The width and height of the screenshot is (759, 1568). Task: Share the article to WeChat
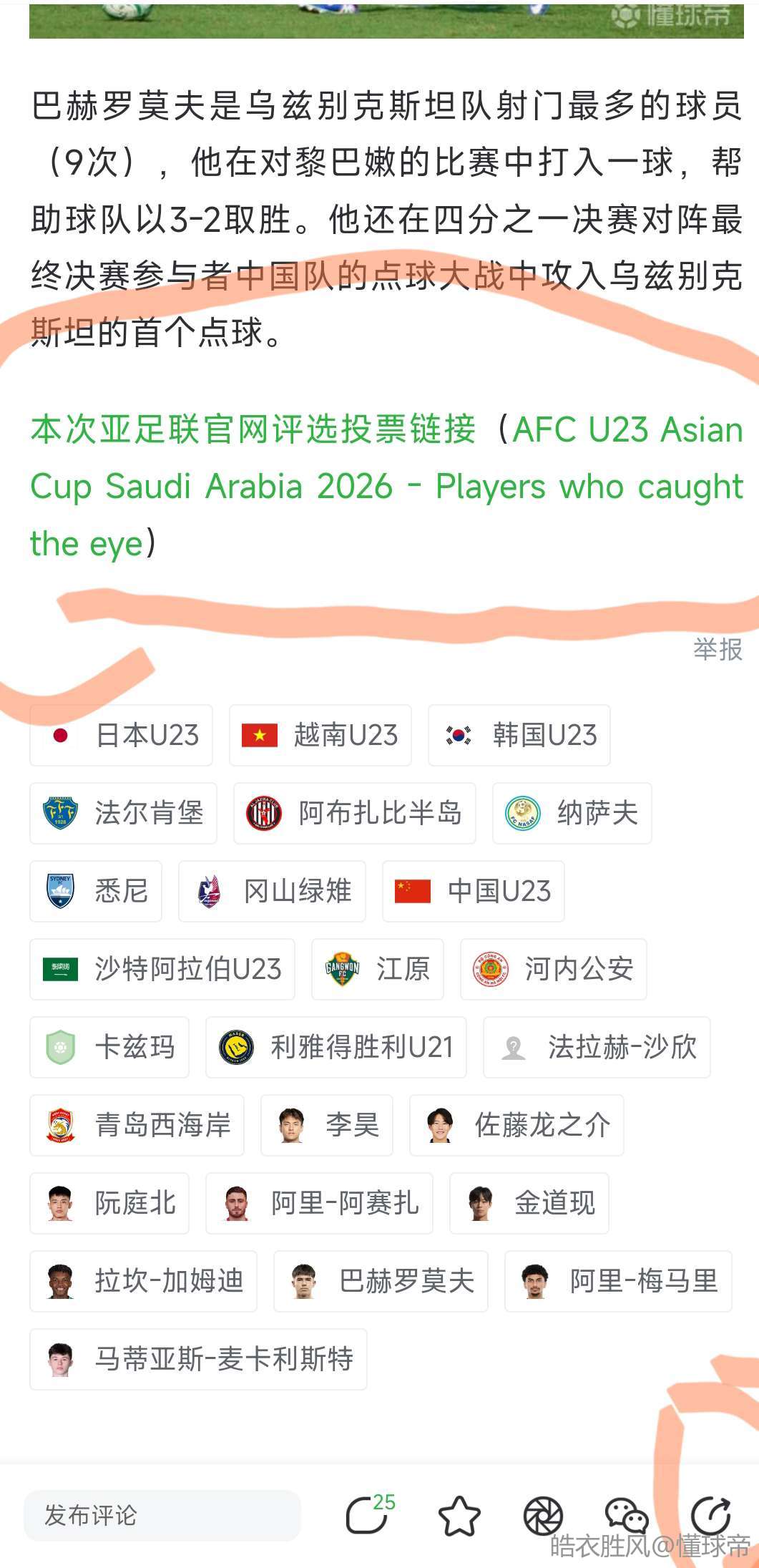tap(625, 1516)
